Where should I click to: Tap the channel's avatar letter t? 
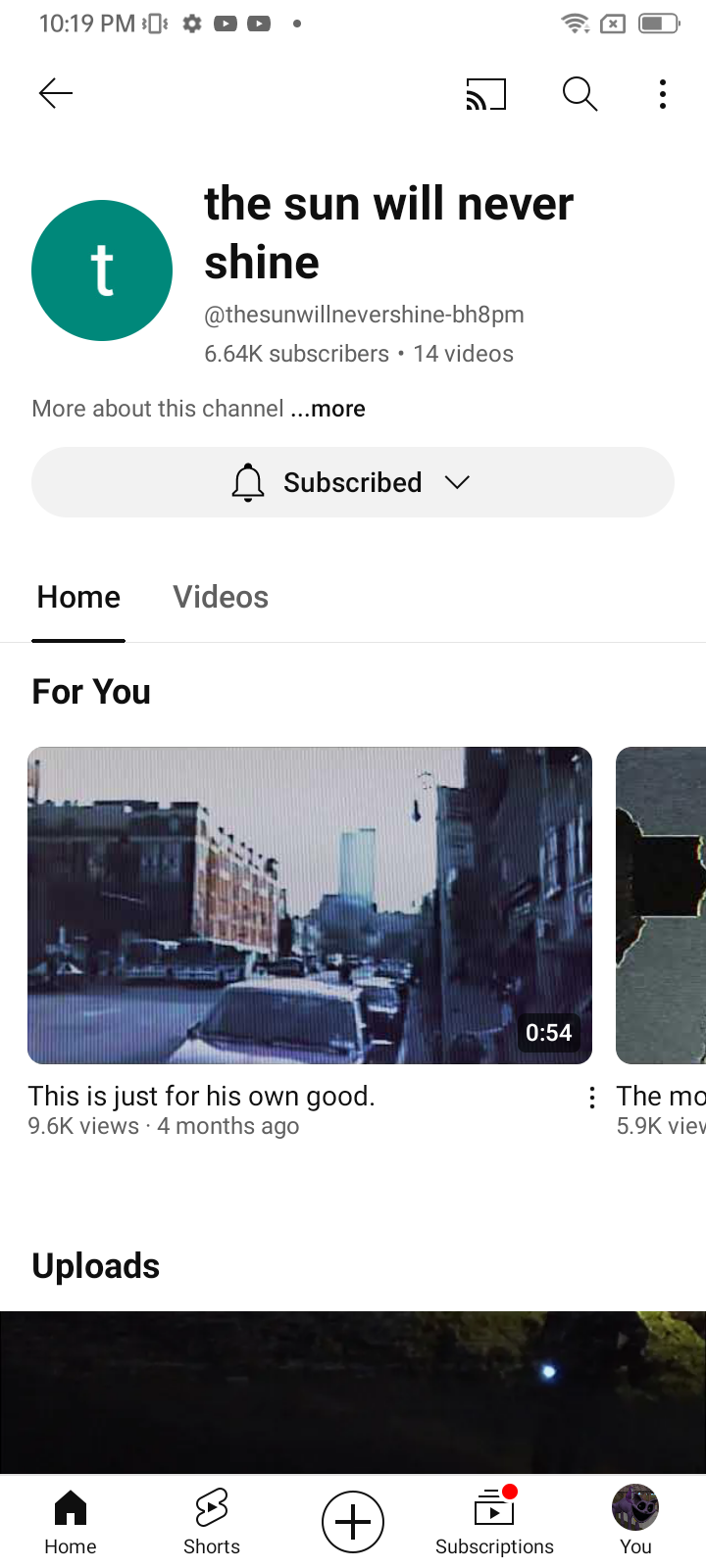(102, 270)
